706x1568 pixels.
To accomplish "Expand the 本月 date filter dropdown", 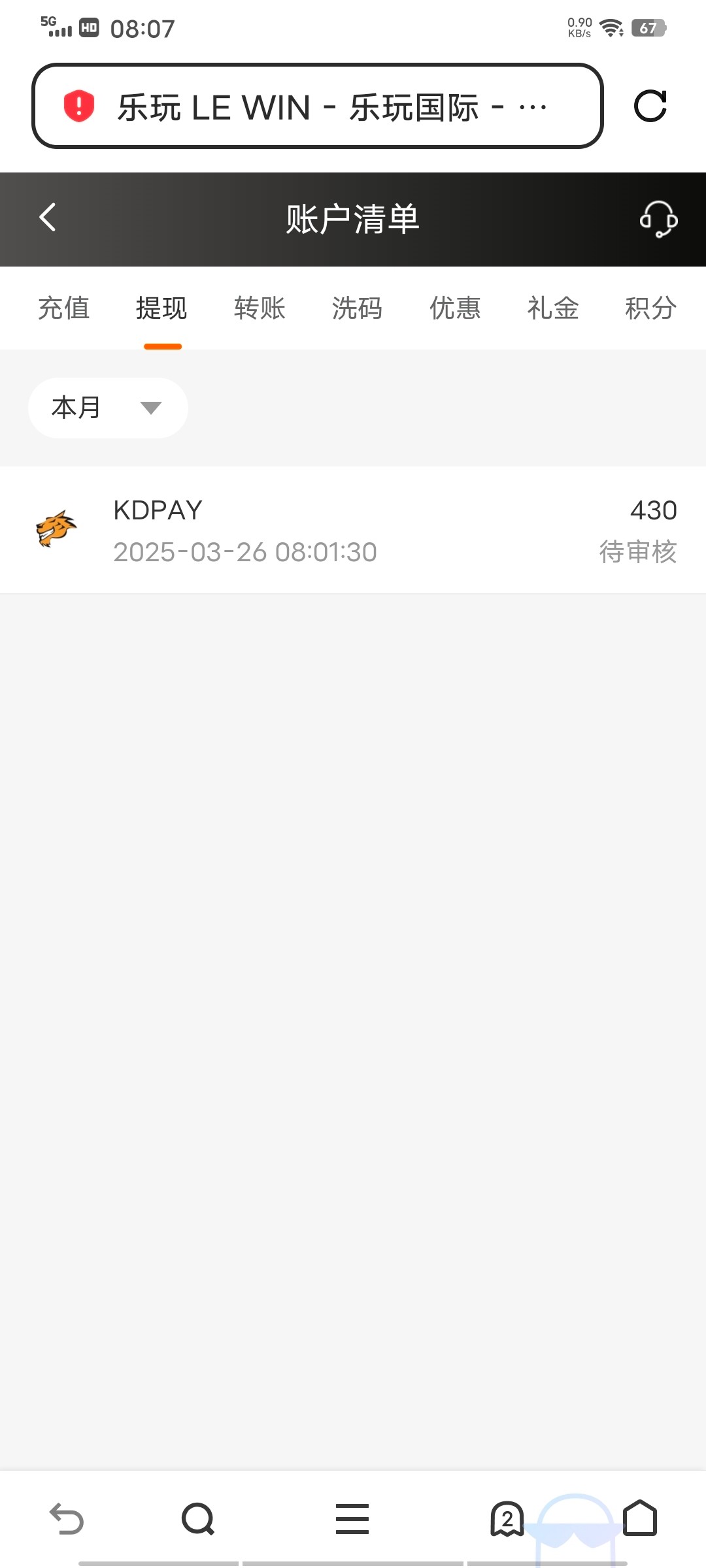I will [108, 408].
